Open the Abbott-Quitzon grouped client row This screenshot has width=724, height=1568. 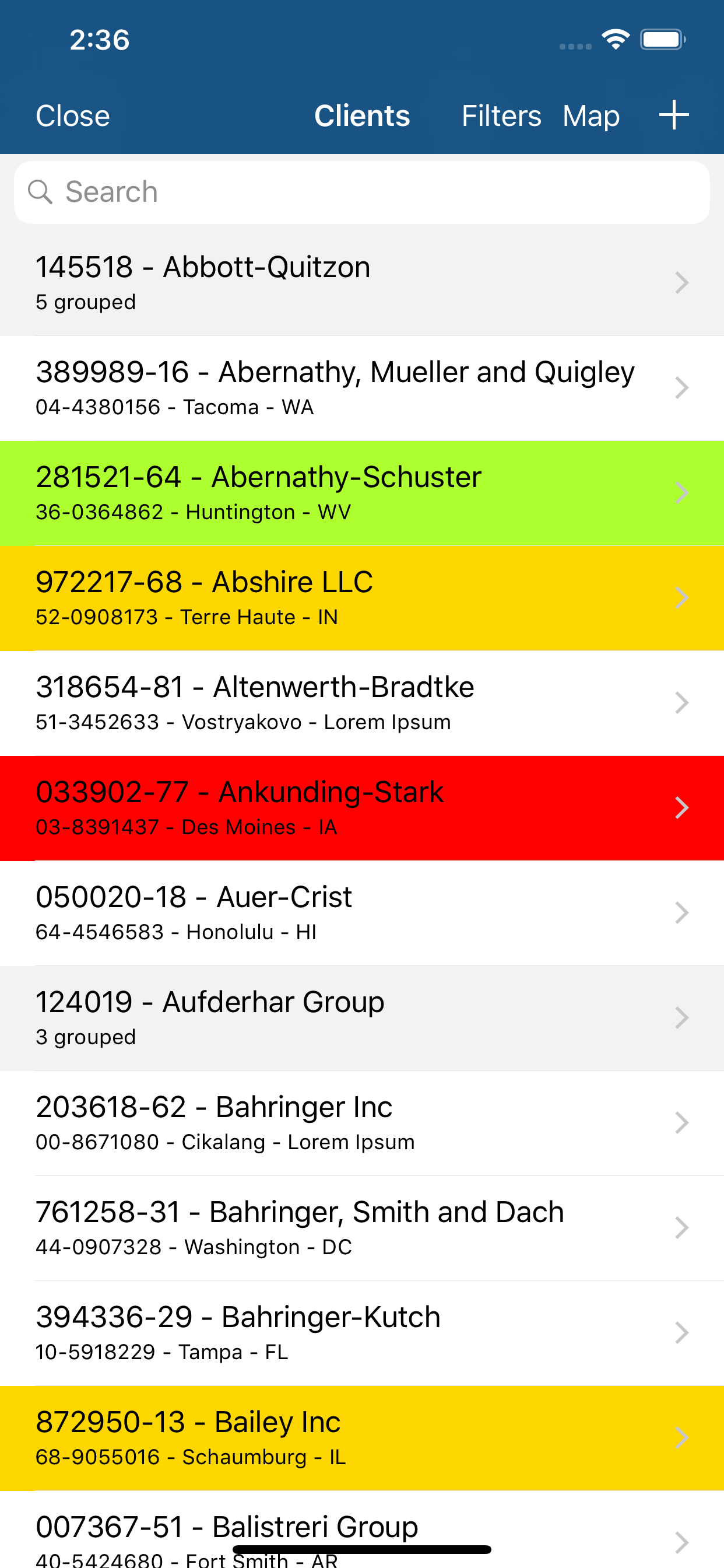tap(362, 283)
